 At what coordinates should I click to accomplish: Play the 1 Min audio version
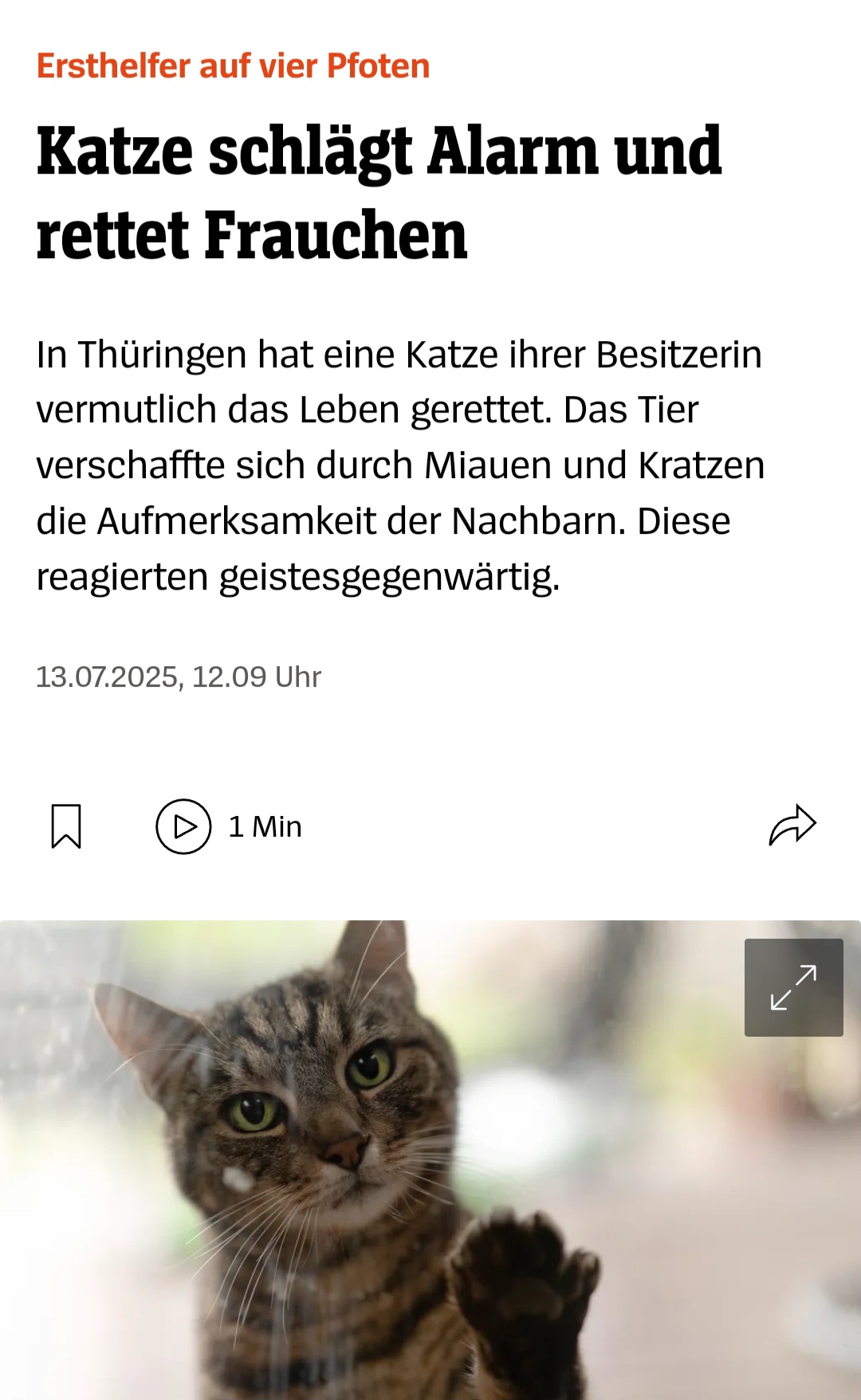tap(183, 826)
